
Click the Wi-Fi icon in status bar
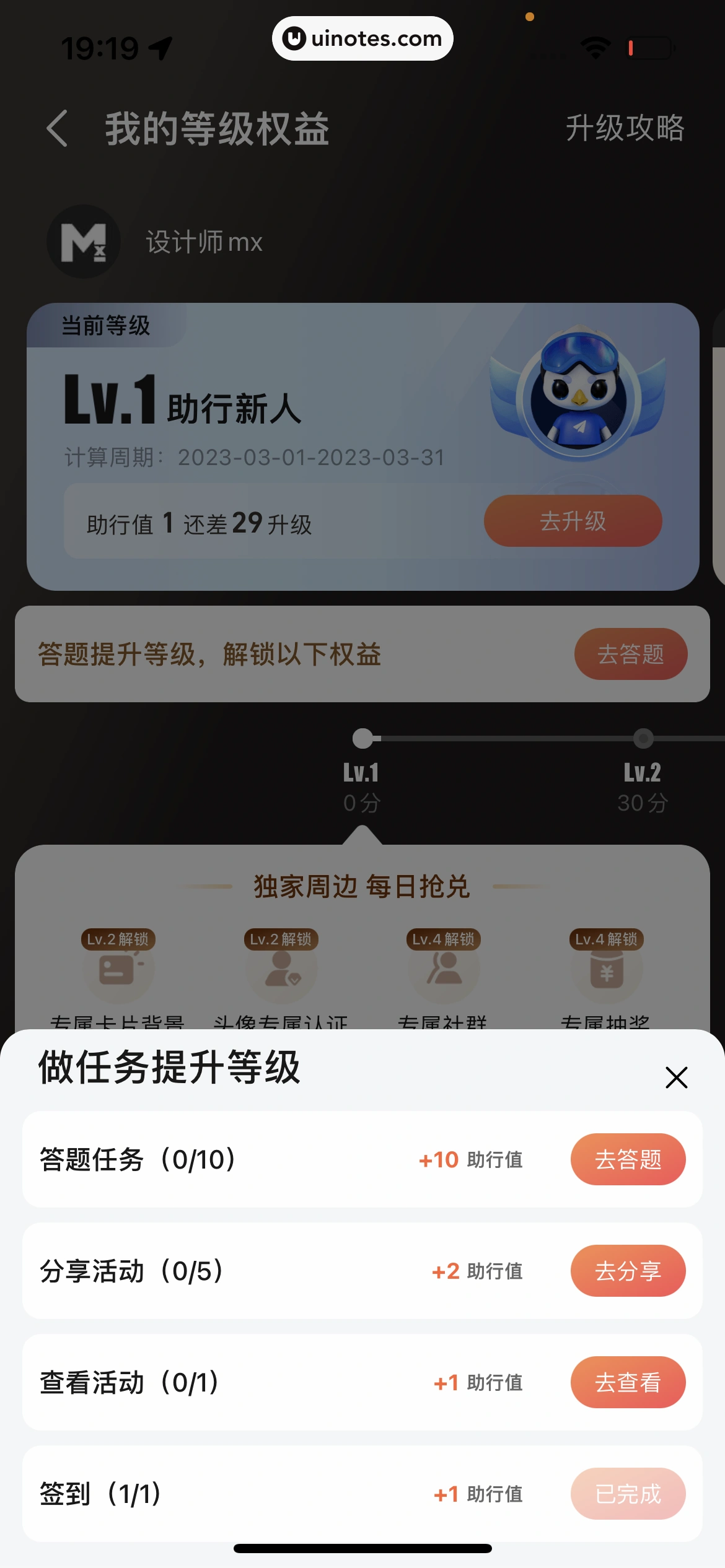(x=596, y=46)
